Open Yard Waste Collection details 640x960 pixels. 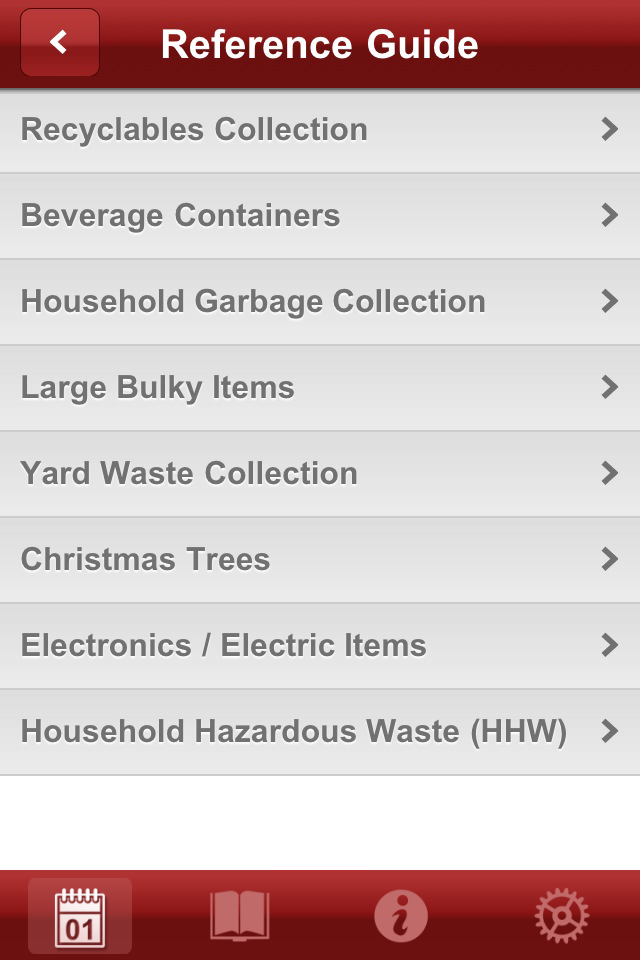point(320,474)
